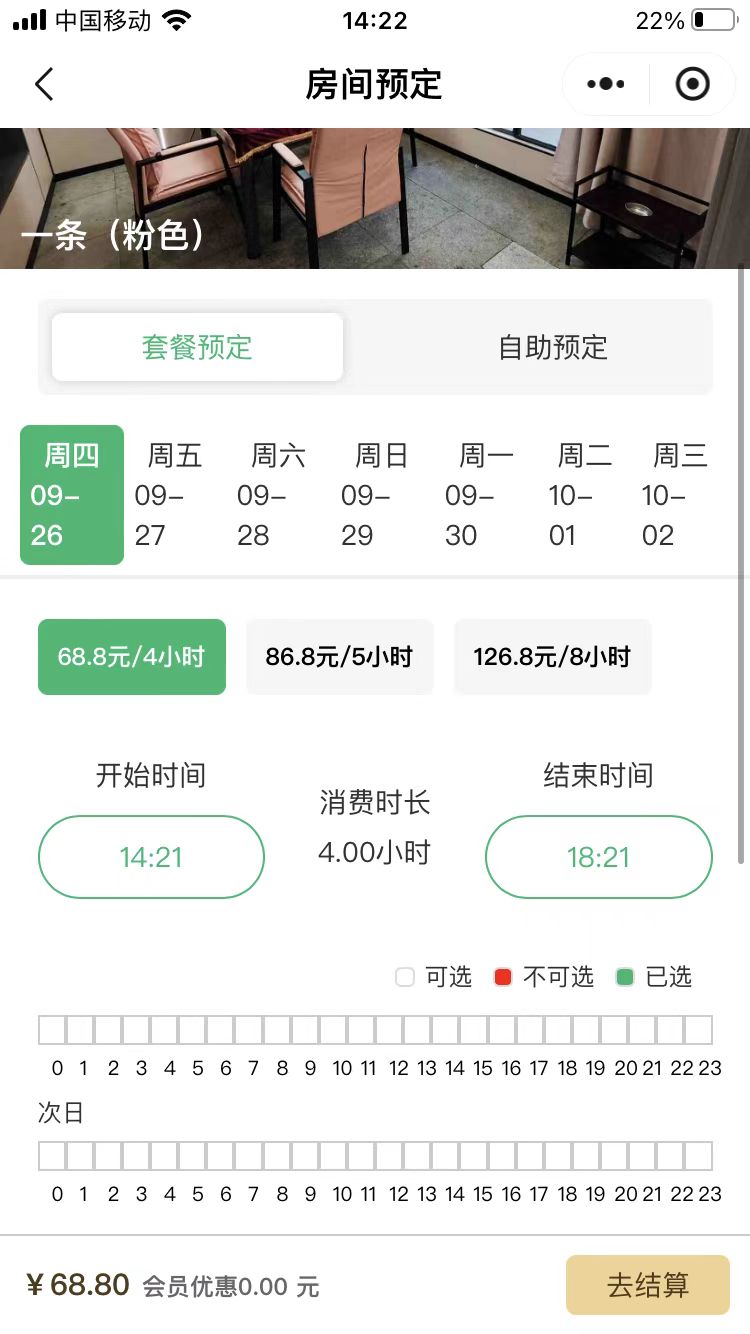
Task: Select the date 周三 10-02
Action: (679, 495)
